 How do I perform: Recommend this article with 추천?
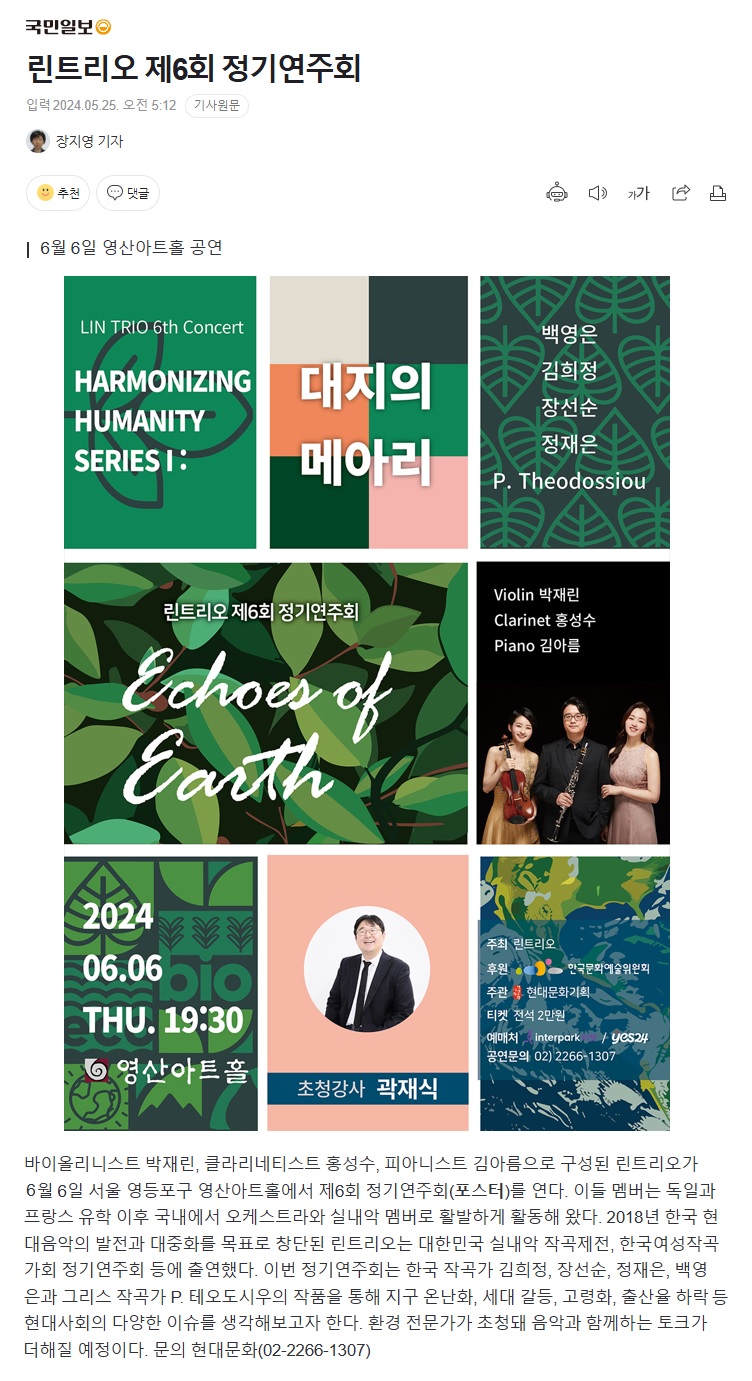(x=58, y=193)
